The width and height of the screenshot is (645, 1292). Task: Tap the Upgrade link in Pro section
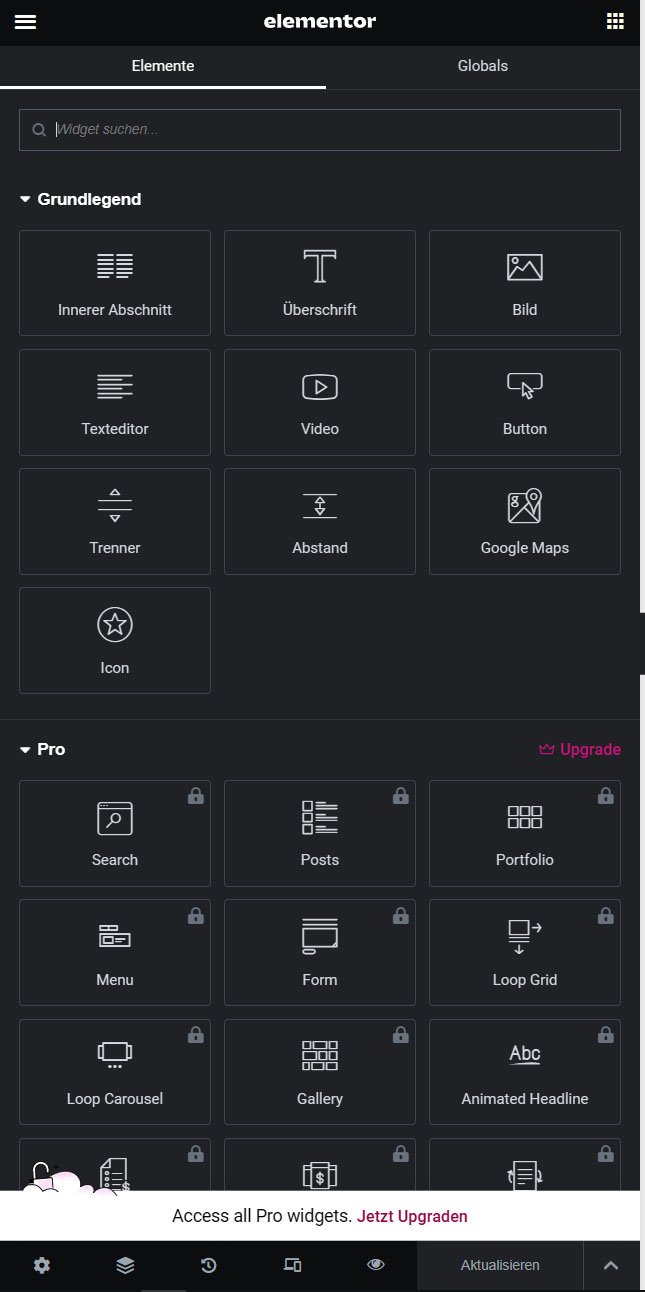pos(579,749)
